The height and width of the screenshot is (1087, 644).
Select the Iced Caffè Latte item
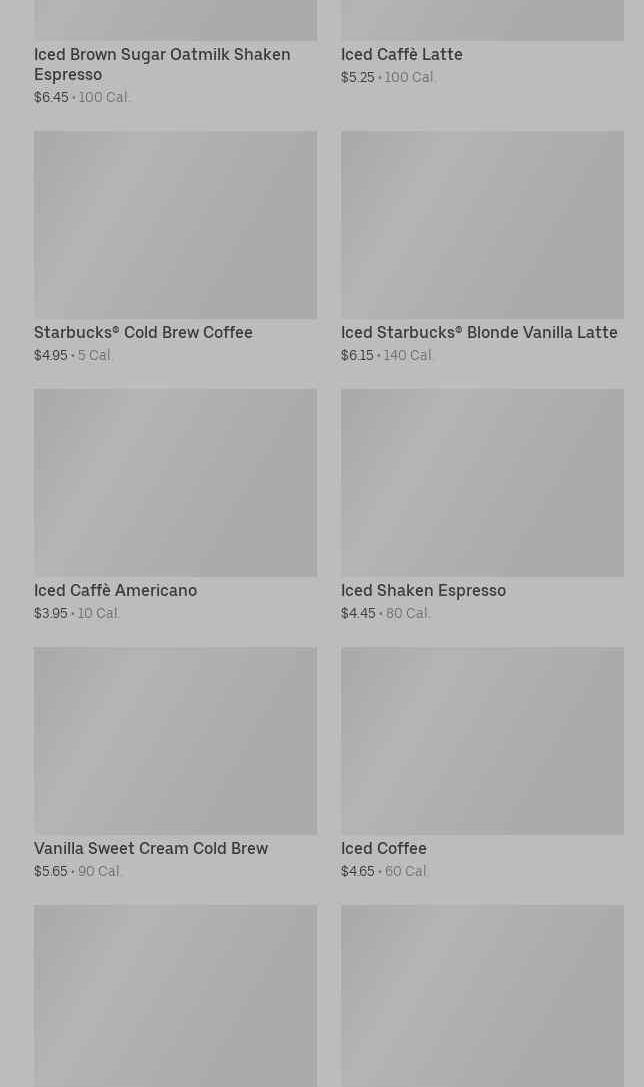click(x=401, y=55)
